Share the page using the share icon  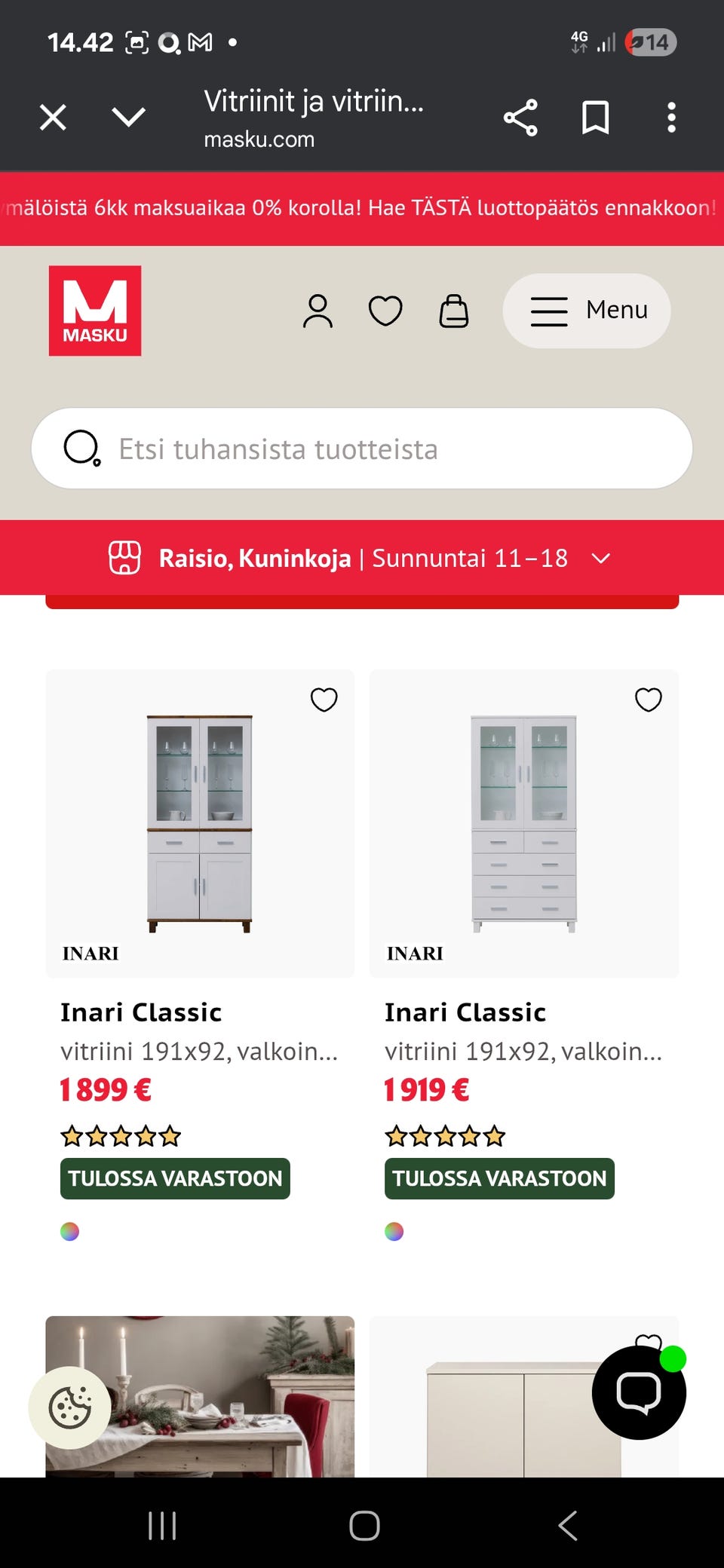click(520, 116)
